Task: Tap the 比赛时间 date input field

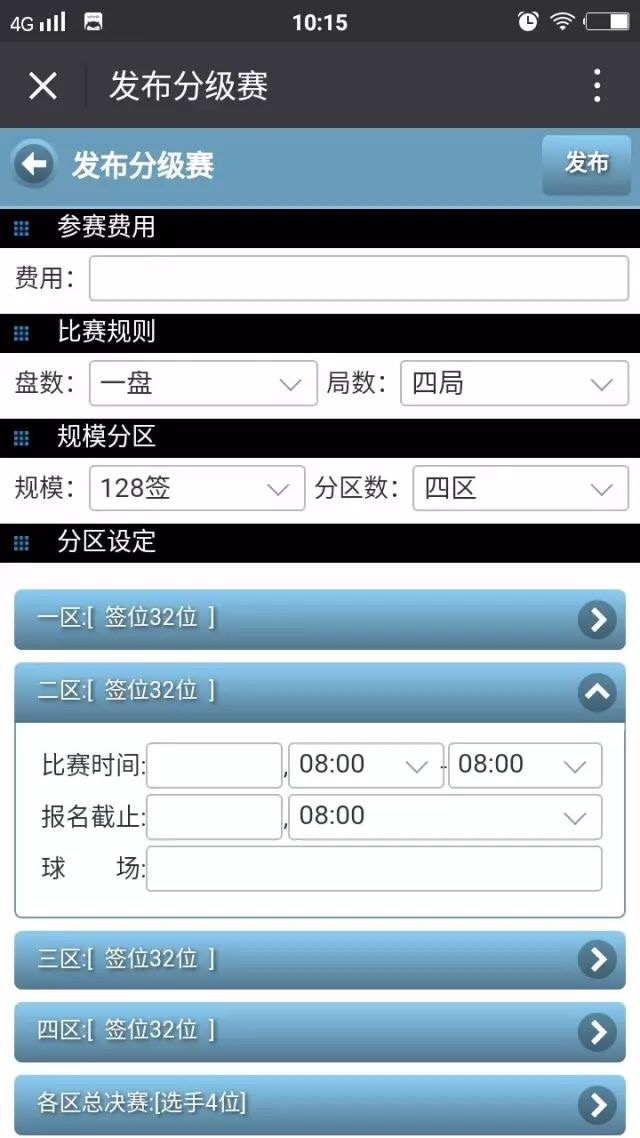Action: click(214, 765)
